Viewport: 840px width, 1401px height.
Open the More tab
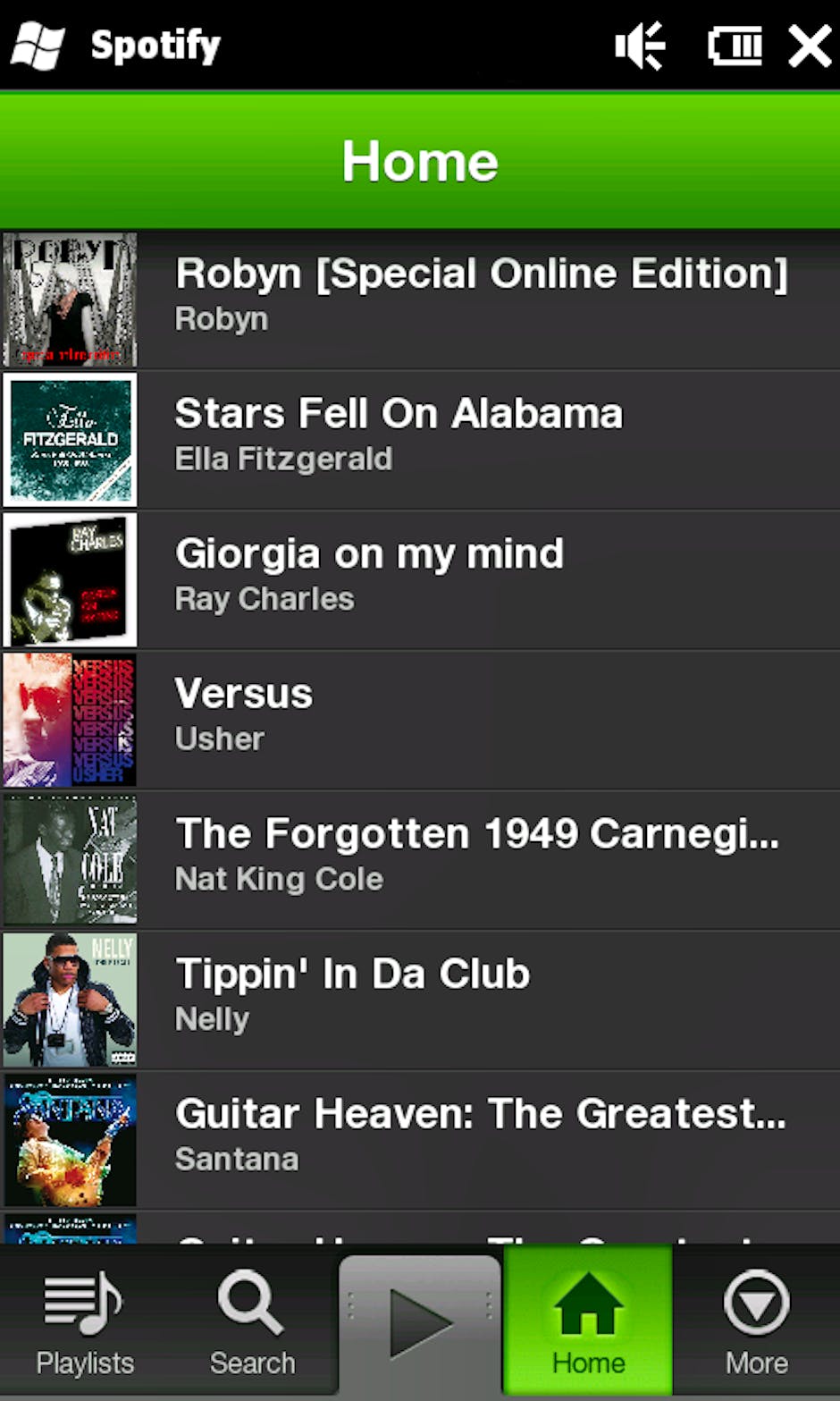click(756, 1323)
